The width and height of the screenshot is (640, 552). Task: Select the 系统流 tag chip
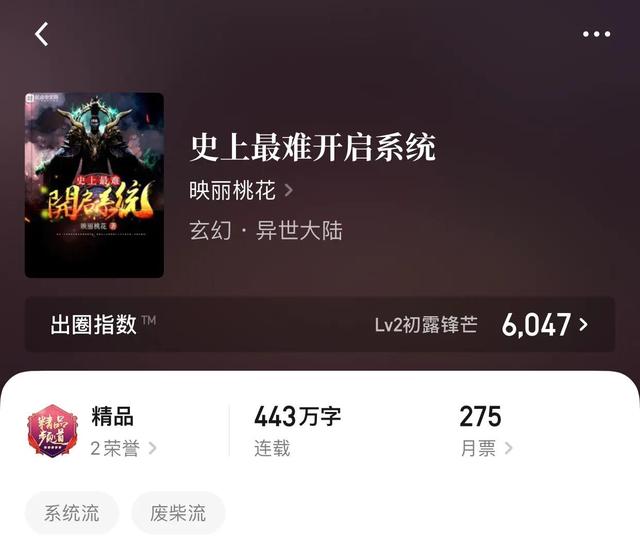pos(72,514)
